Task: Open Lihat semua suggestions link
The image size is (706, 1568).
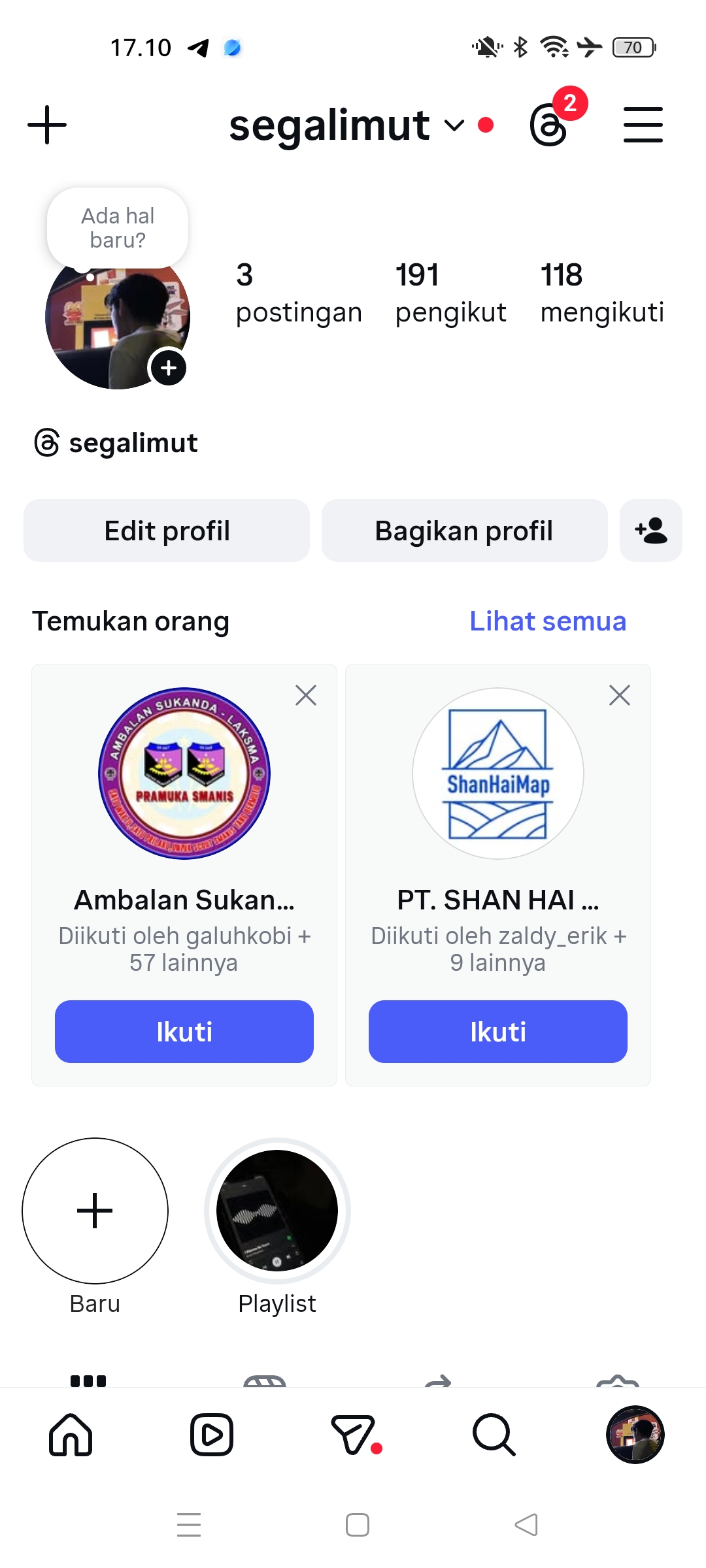Action: (x=548, y=621)
